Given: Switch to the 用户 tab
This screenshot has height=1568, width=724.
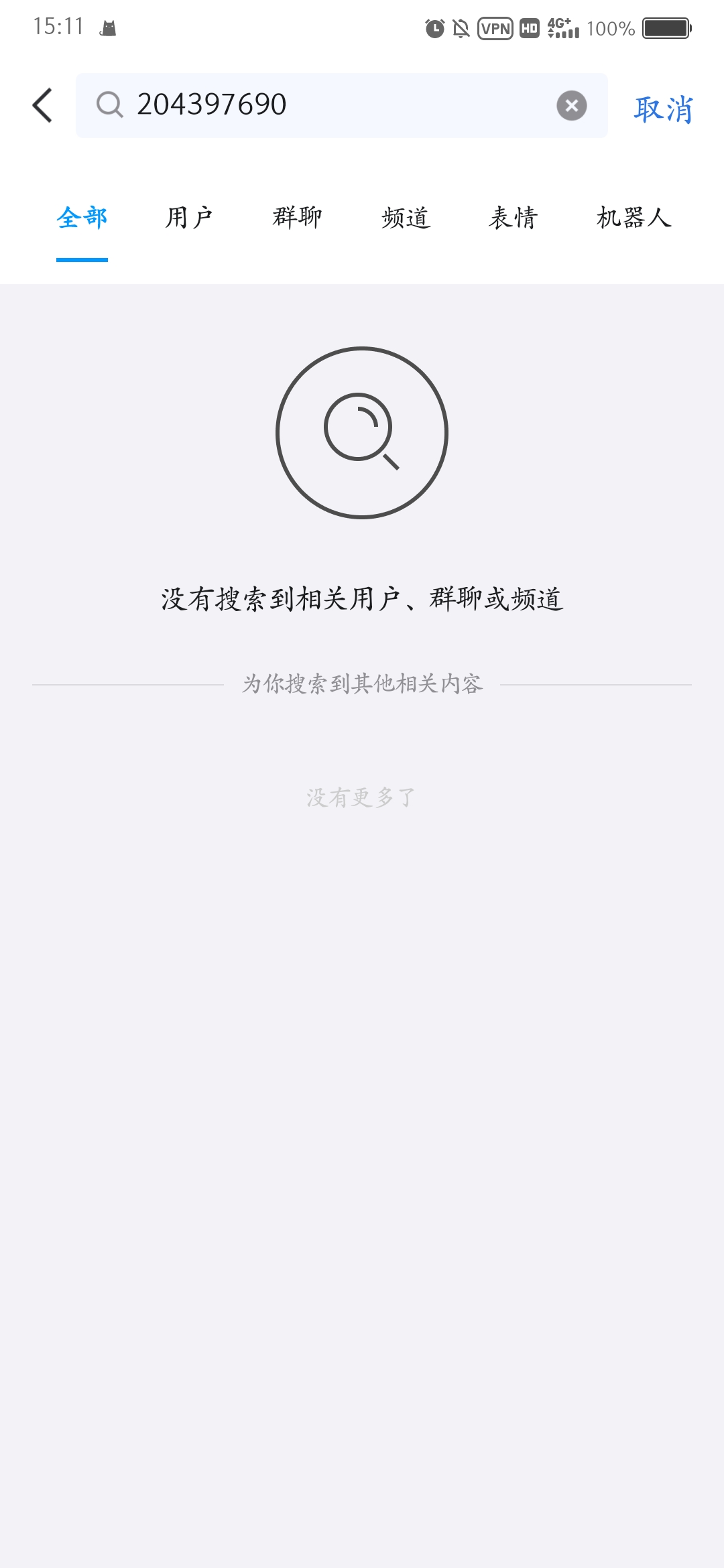Looking at the screenshot, I should [x=189, y=218].
